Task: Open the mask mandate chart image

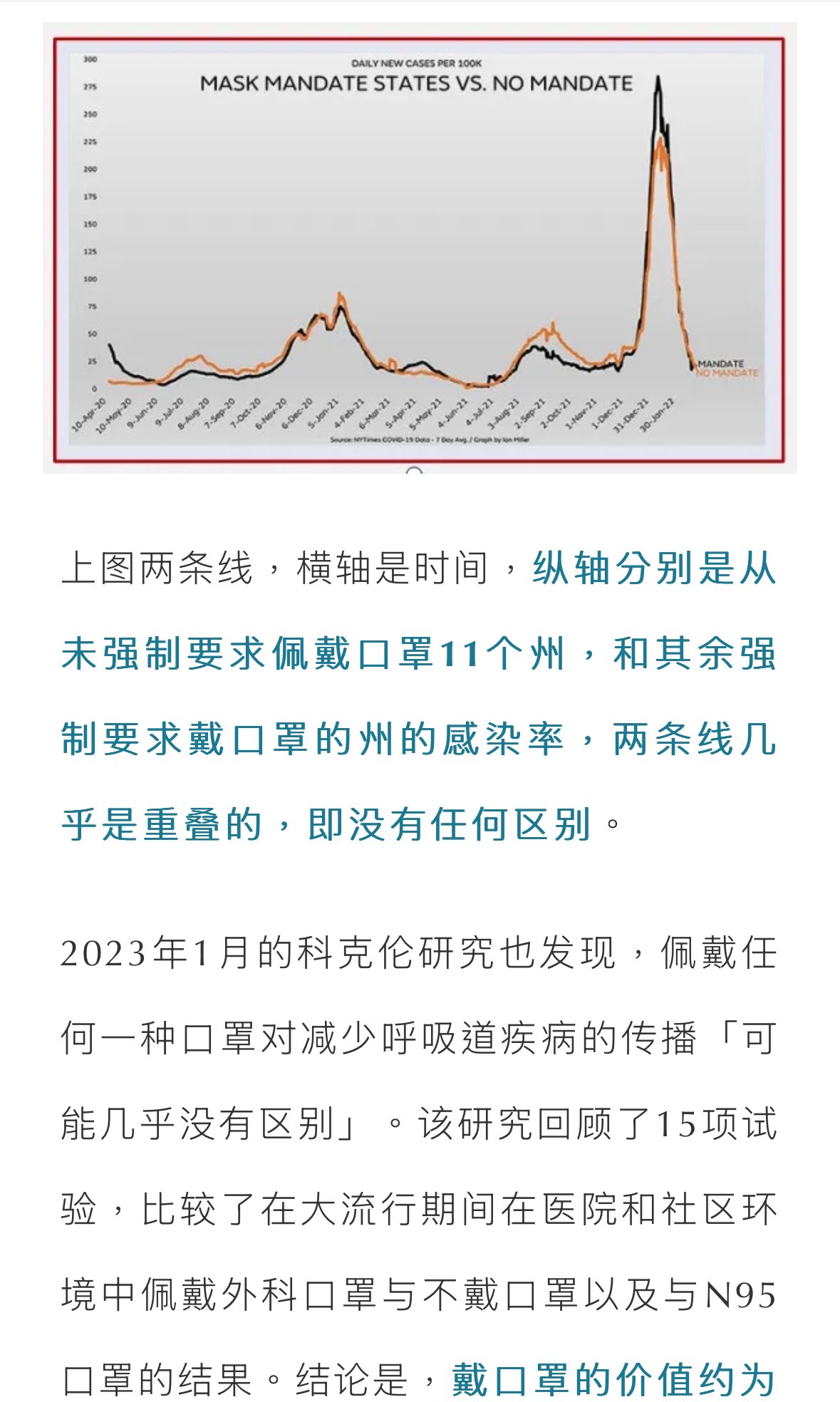Action: (419, 248)
